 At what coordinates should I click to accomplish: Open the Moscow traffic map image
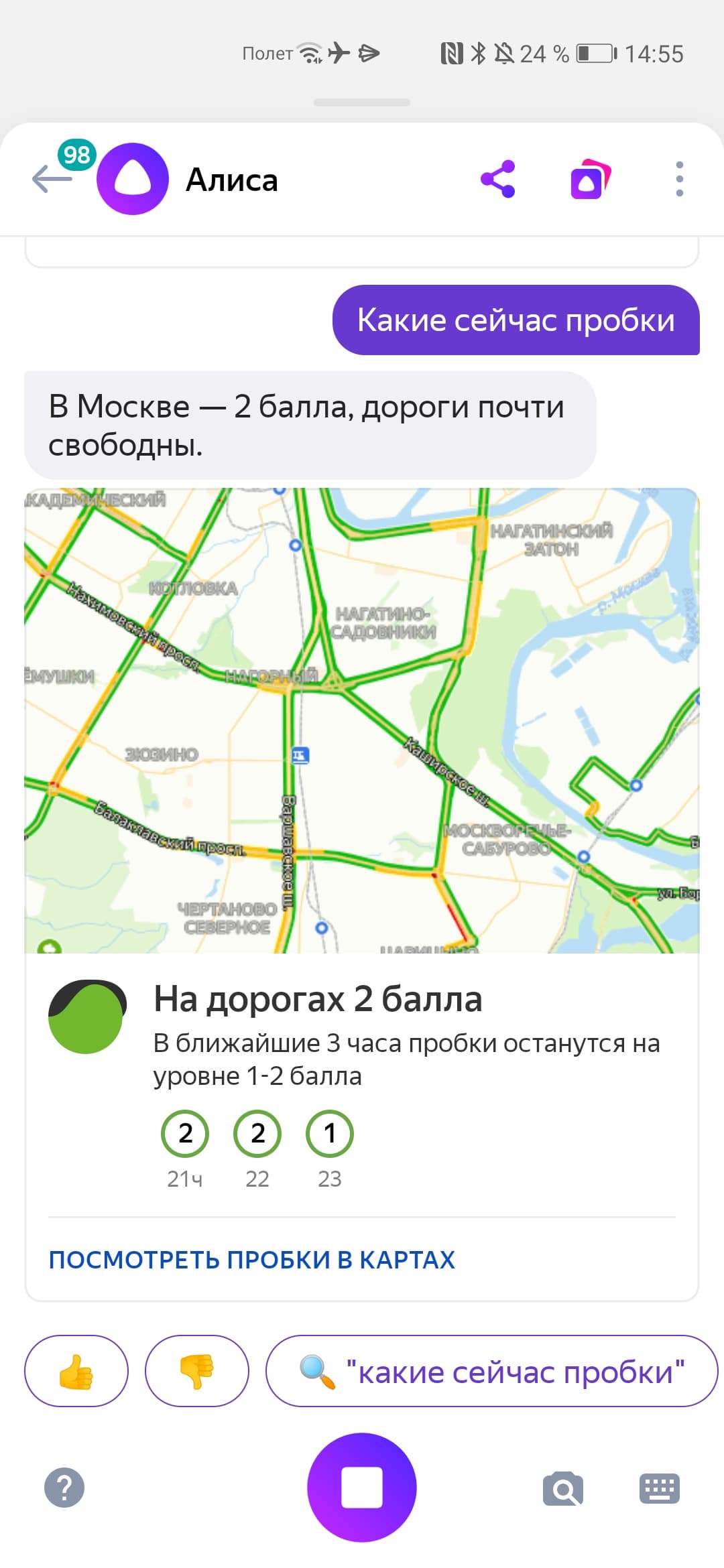362,720
